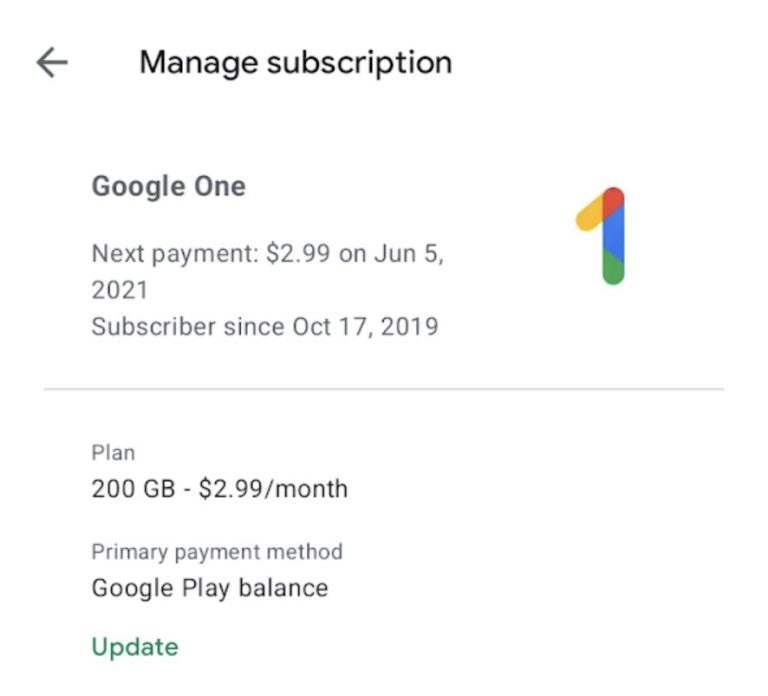Tap Update under primary payment method

[134, 647]
